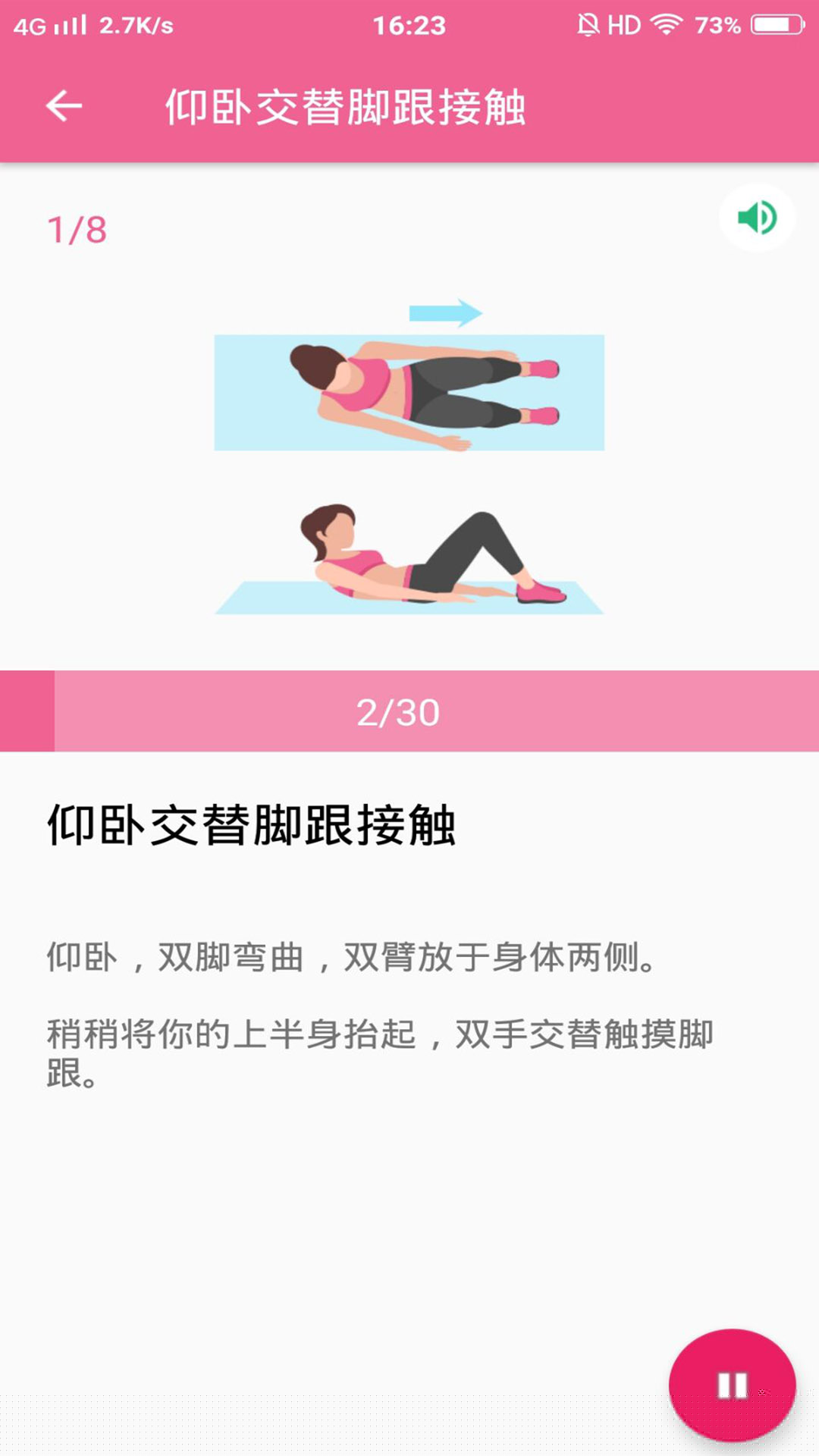Toggle the voice guidance speaker icon
Image resolution: width=819 pixels, height=1456 pixels.
[757, 218]
